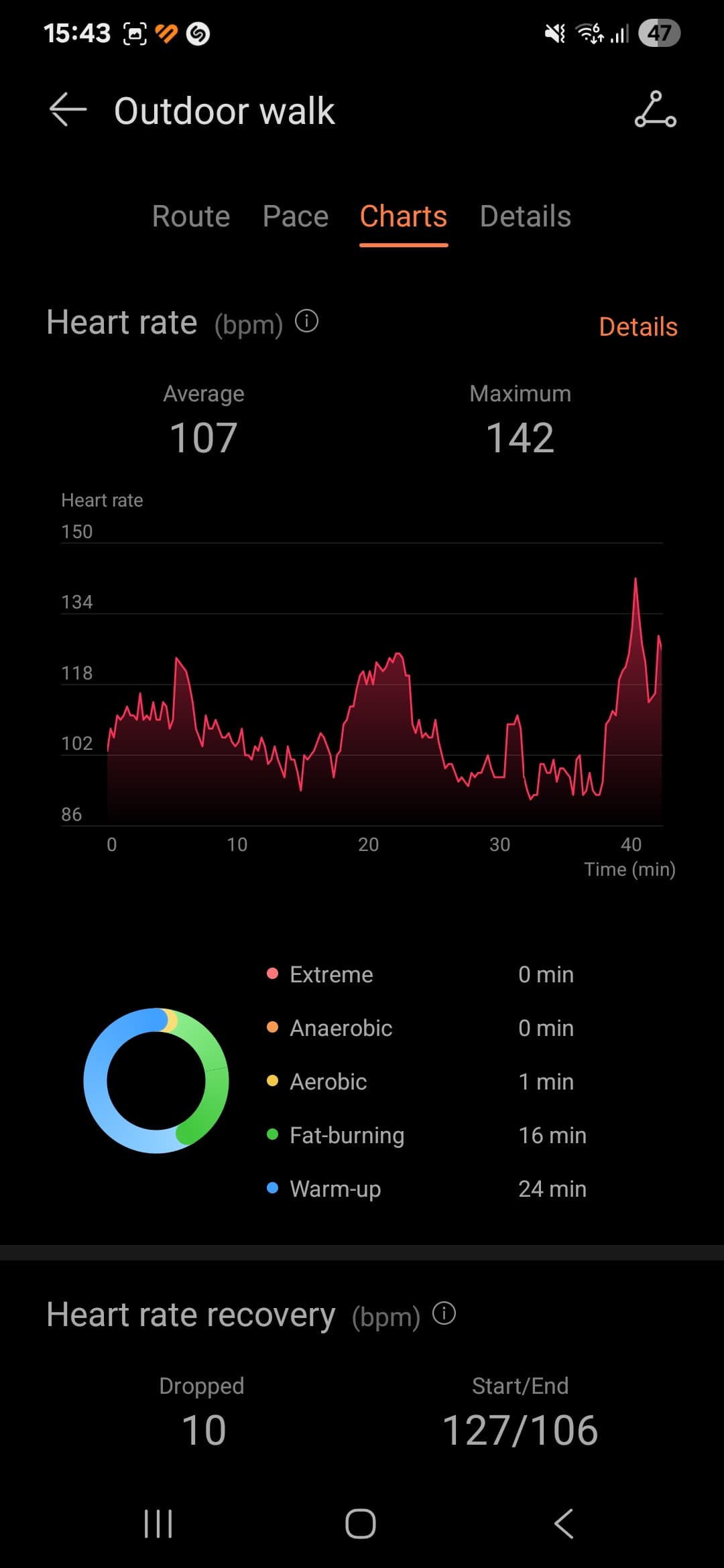
Task: Tap the system back button
Action: 564,1524
